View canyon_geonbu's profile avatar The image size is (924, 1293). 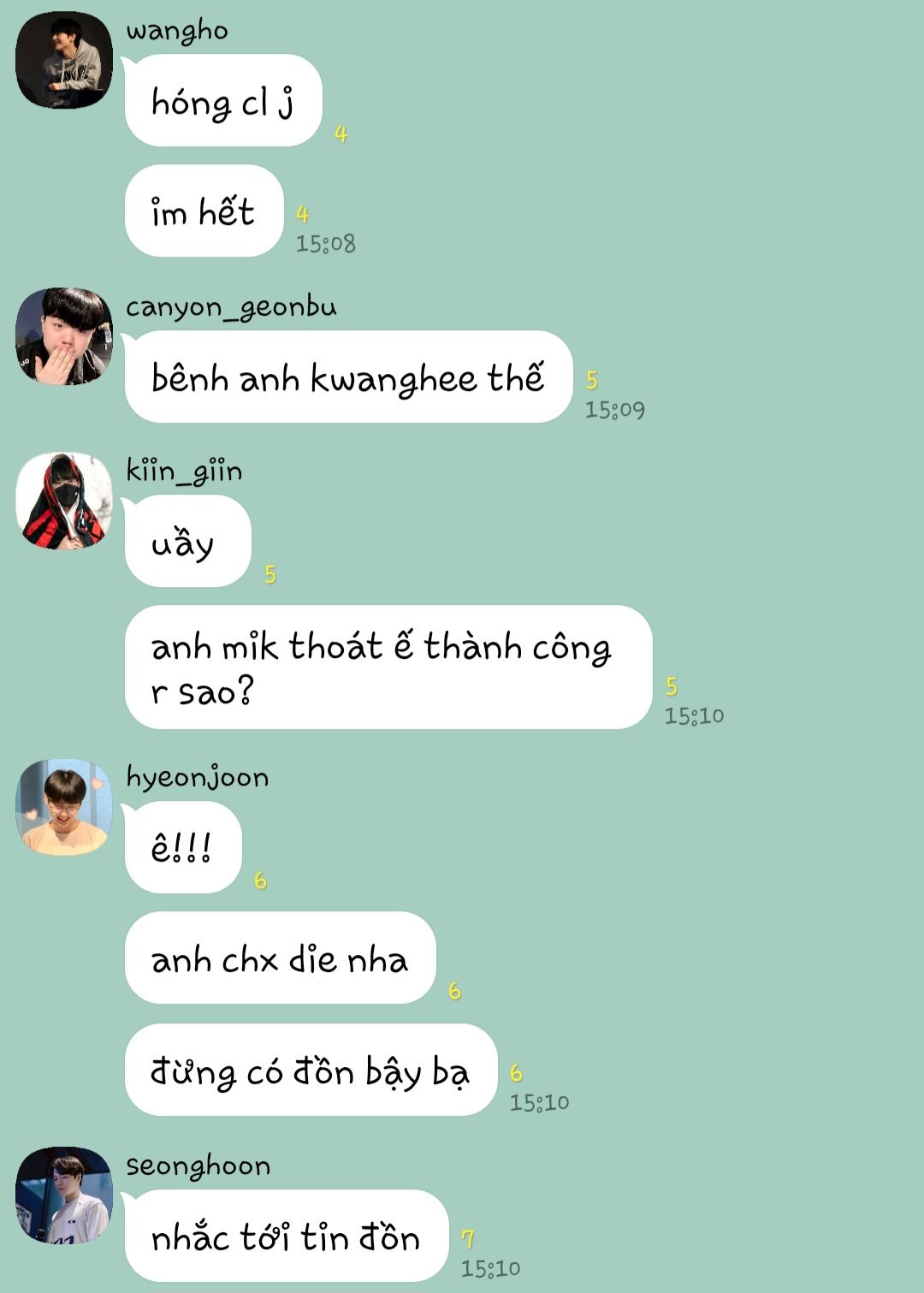pyautogui.click(x=64, y=336)
